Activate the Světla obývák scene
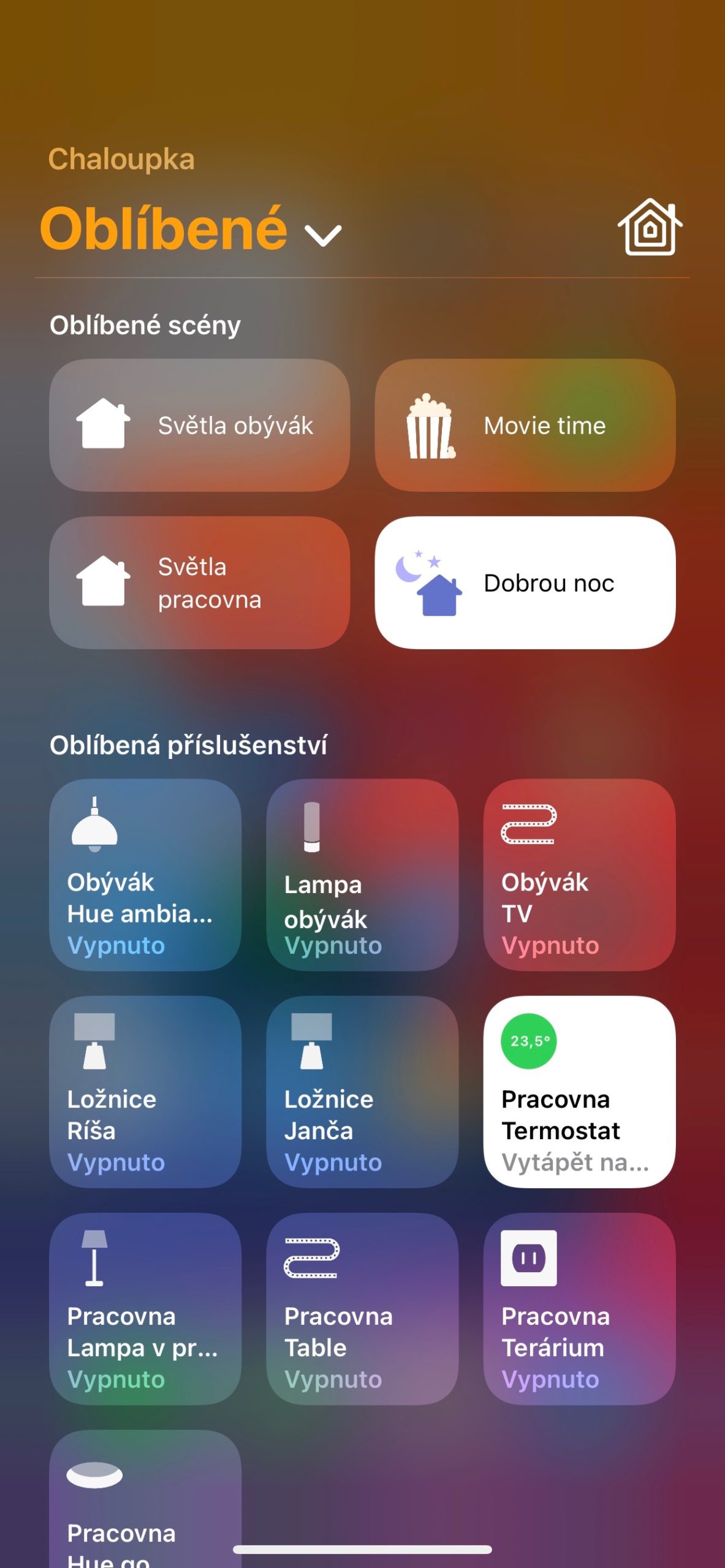The height and width of the screenshot is (1568, 725). (199, 425)
